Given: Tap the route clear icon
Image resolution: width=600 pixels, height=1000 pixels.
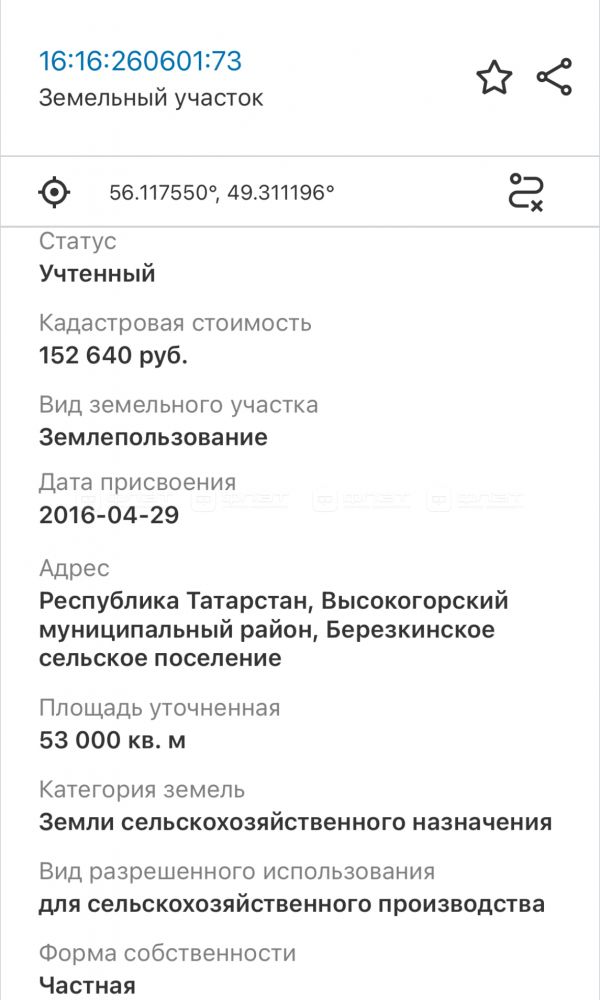Looking at the screenshot, I should pos(526,191).
